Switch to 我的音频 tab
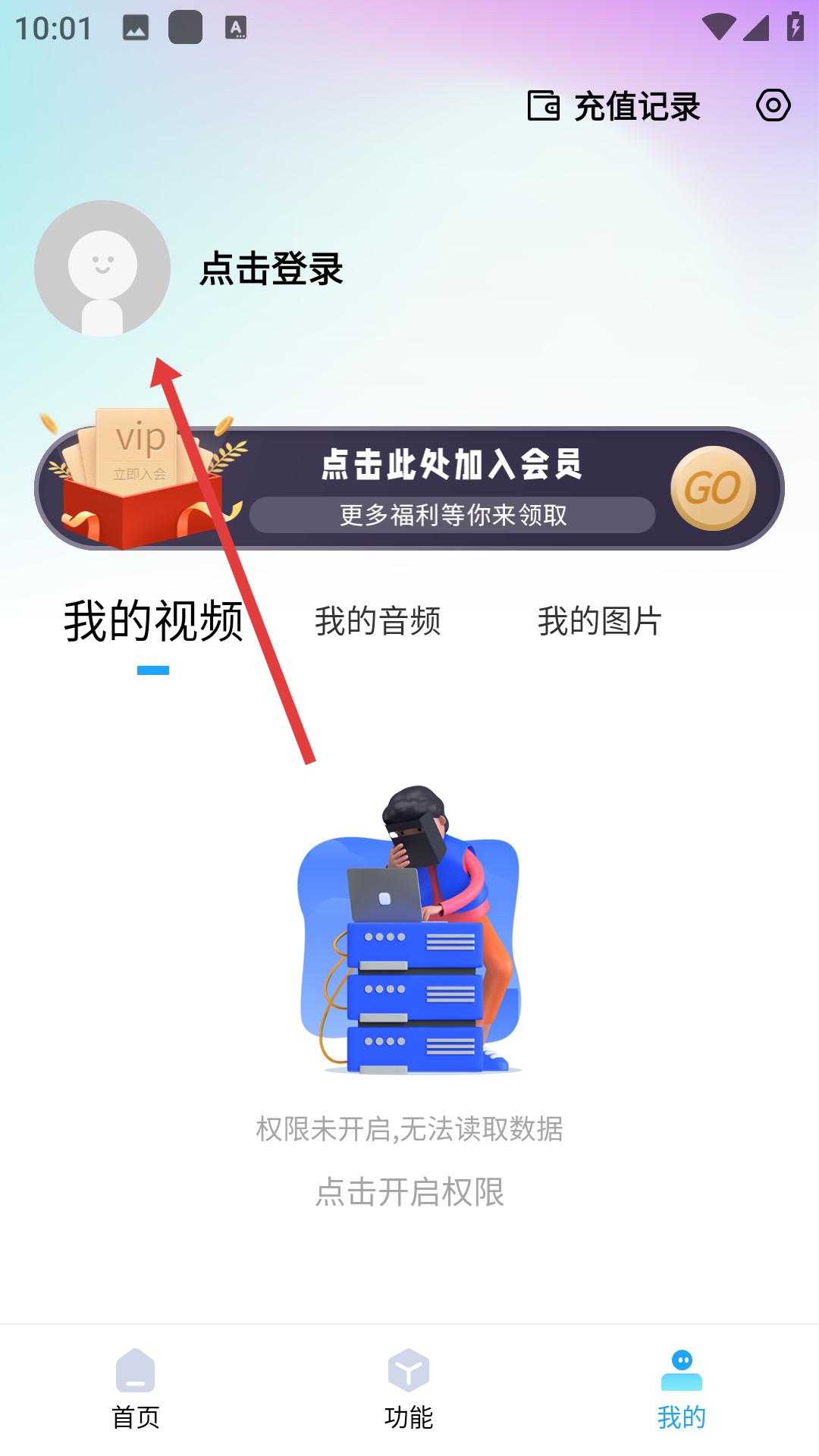Viewport: 819px width, 1456px height. pos(378,621)
